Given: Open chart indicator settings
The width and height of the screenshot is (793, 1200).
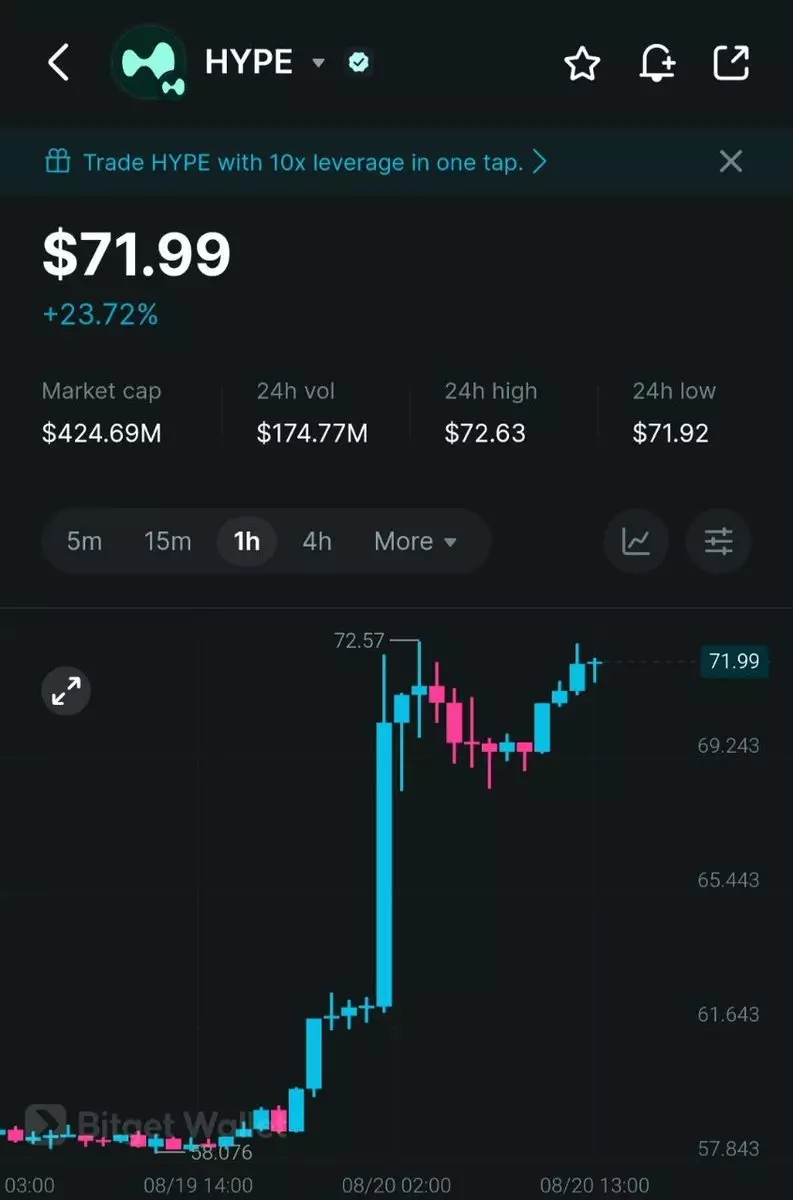Looking at the screenshot, I should pos(718,541).
